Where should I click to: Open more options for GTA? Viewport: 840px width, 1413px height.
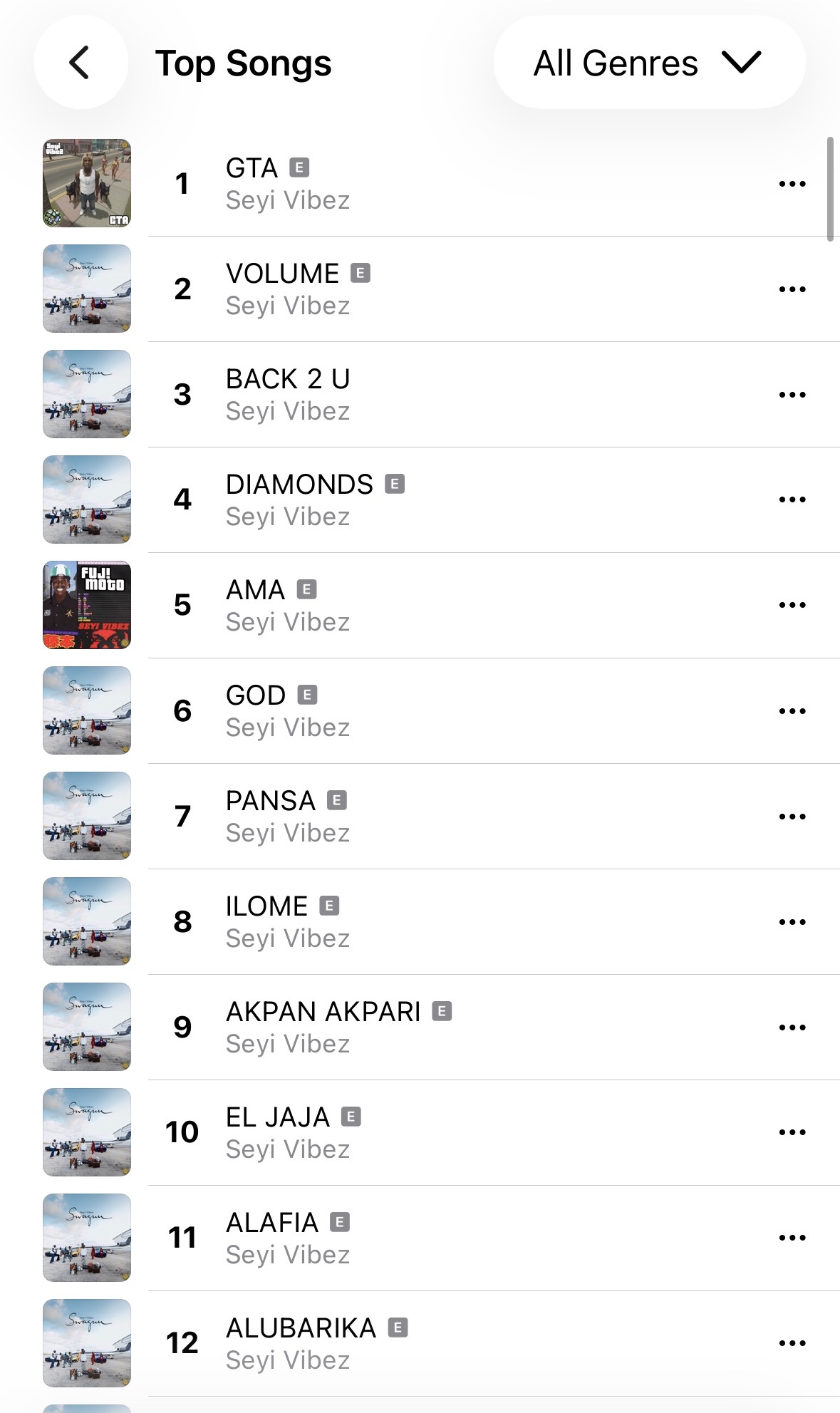click(792, 184)
